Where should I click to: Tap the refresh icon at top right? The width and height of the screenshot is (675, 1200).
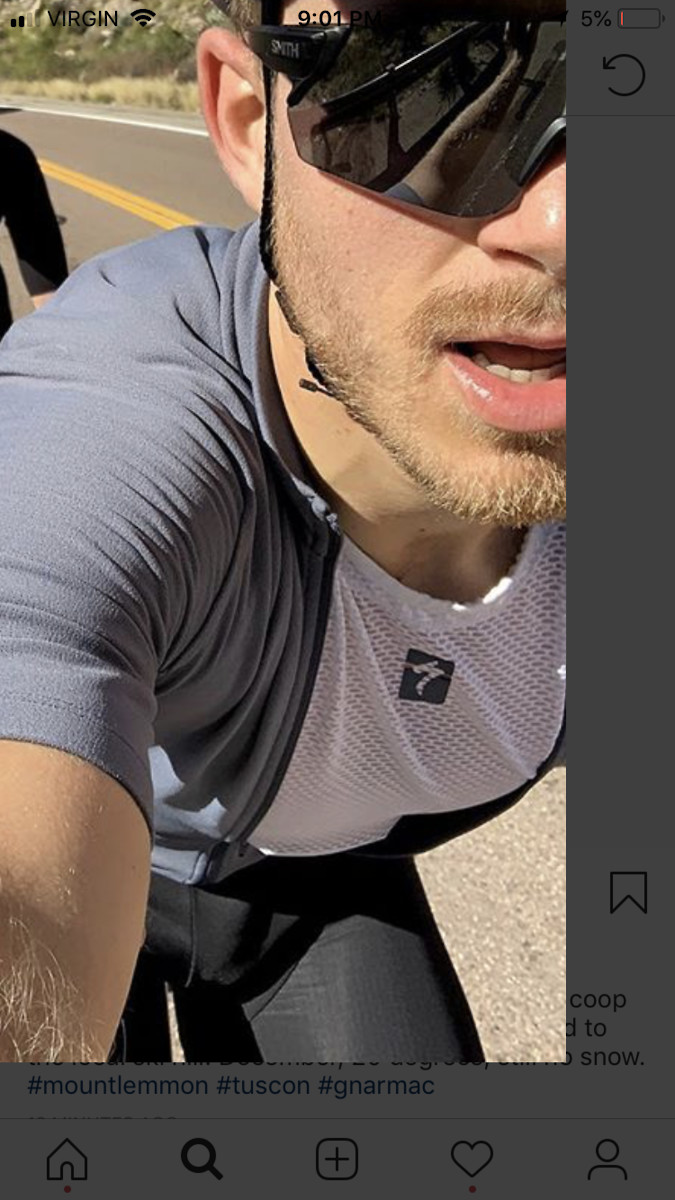pyautogui.click(x=624, y=75)
